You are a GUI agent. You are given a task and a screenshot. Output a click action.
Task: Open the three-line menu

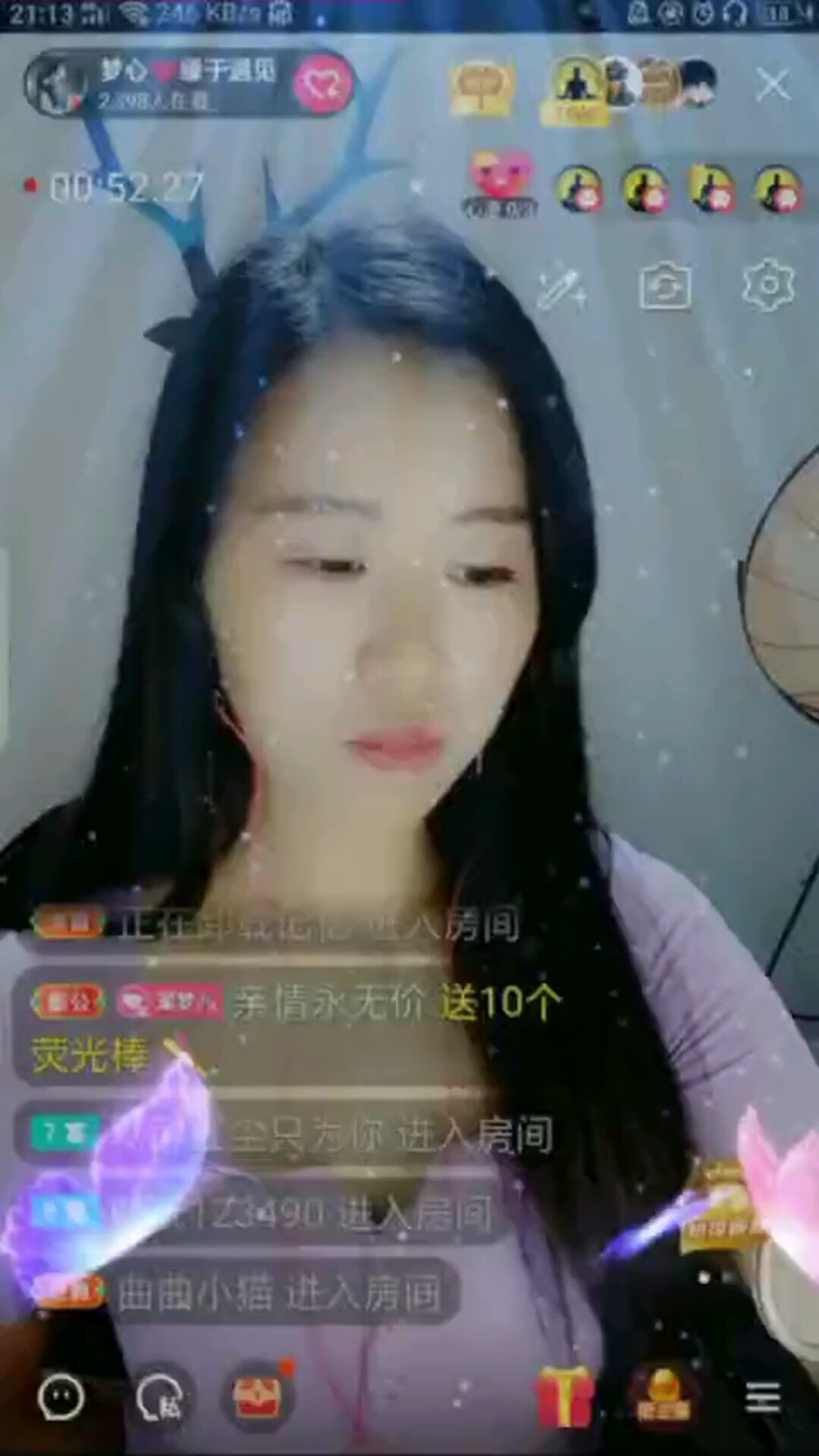tap(762, 1397)
